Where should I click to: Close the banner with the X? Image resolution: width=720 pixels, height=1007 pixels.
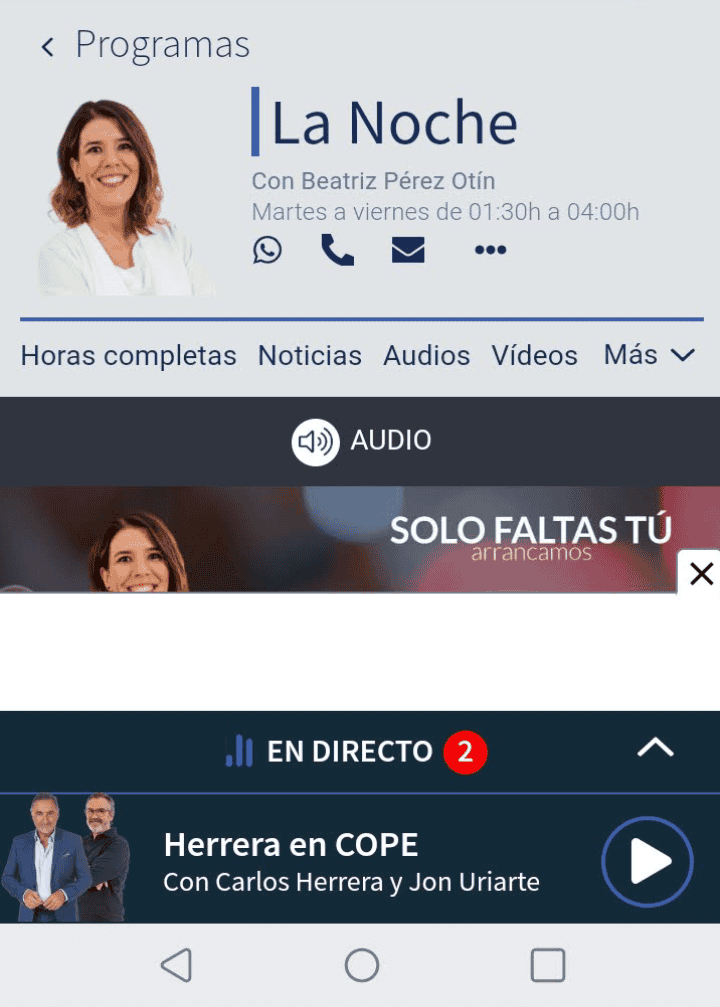click(x=701, y=574)
